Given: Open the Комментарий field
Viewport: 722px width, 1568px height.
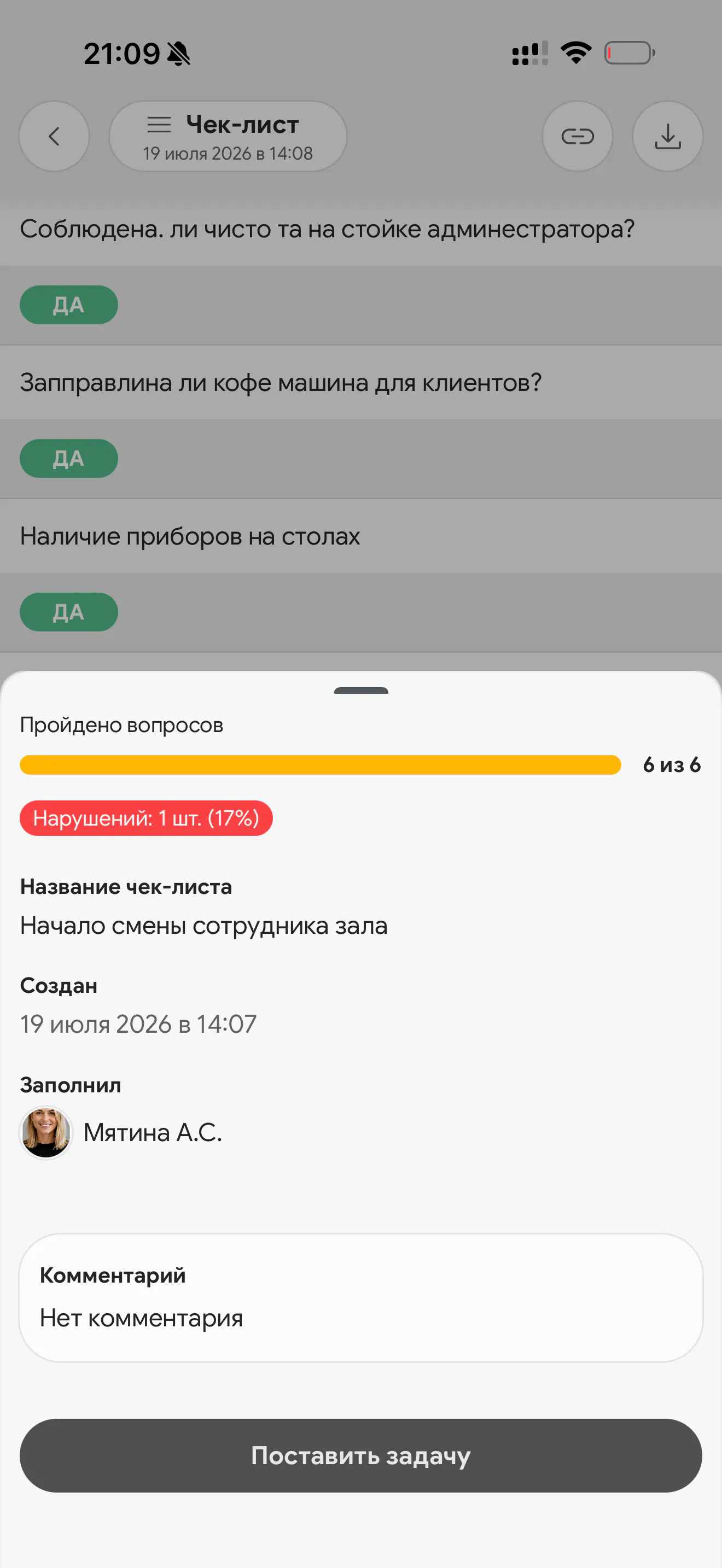Looking at the screenshot, I should pos(361,1298).
